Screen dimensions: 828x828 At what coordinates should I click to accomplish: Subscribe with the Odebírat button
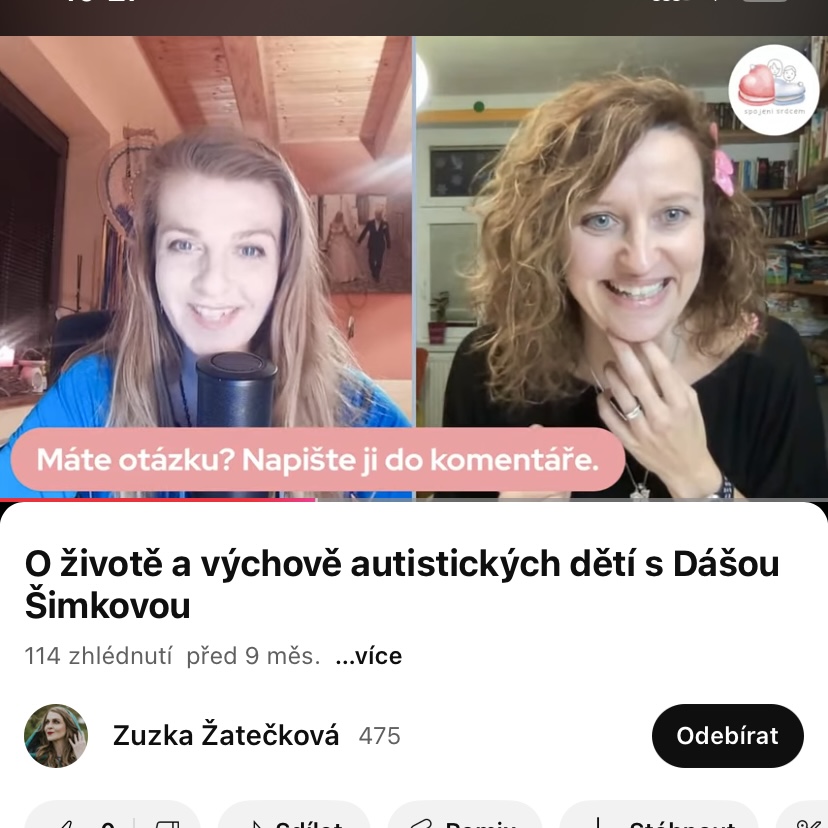point(727,736)
